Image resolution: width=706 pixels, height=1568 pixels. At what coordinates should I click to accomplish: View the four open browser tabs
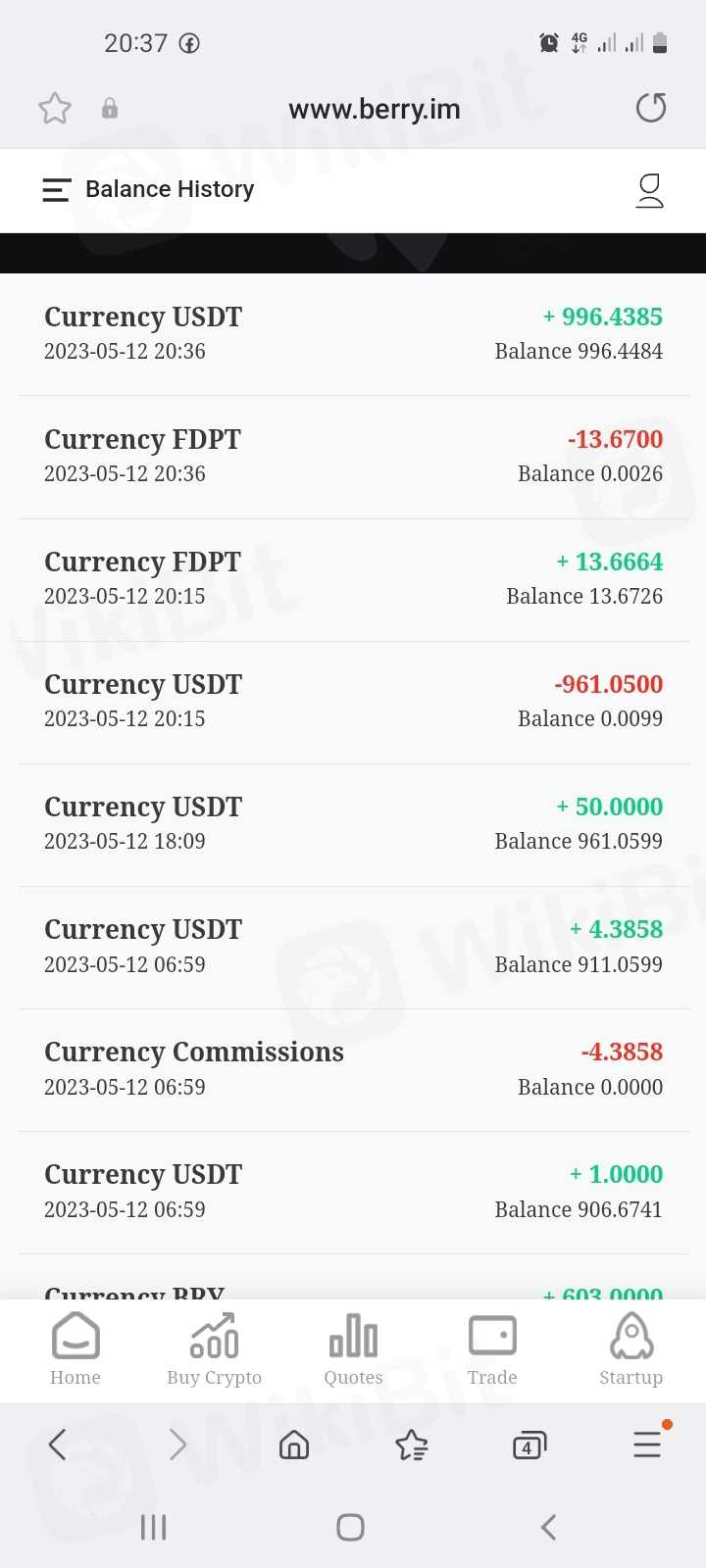tap(529, 1445)
